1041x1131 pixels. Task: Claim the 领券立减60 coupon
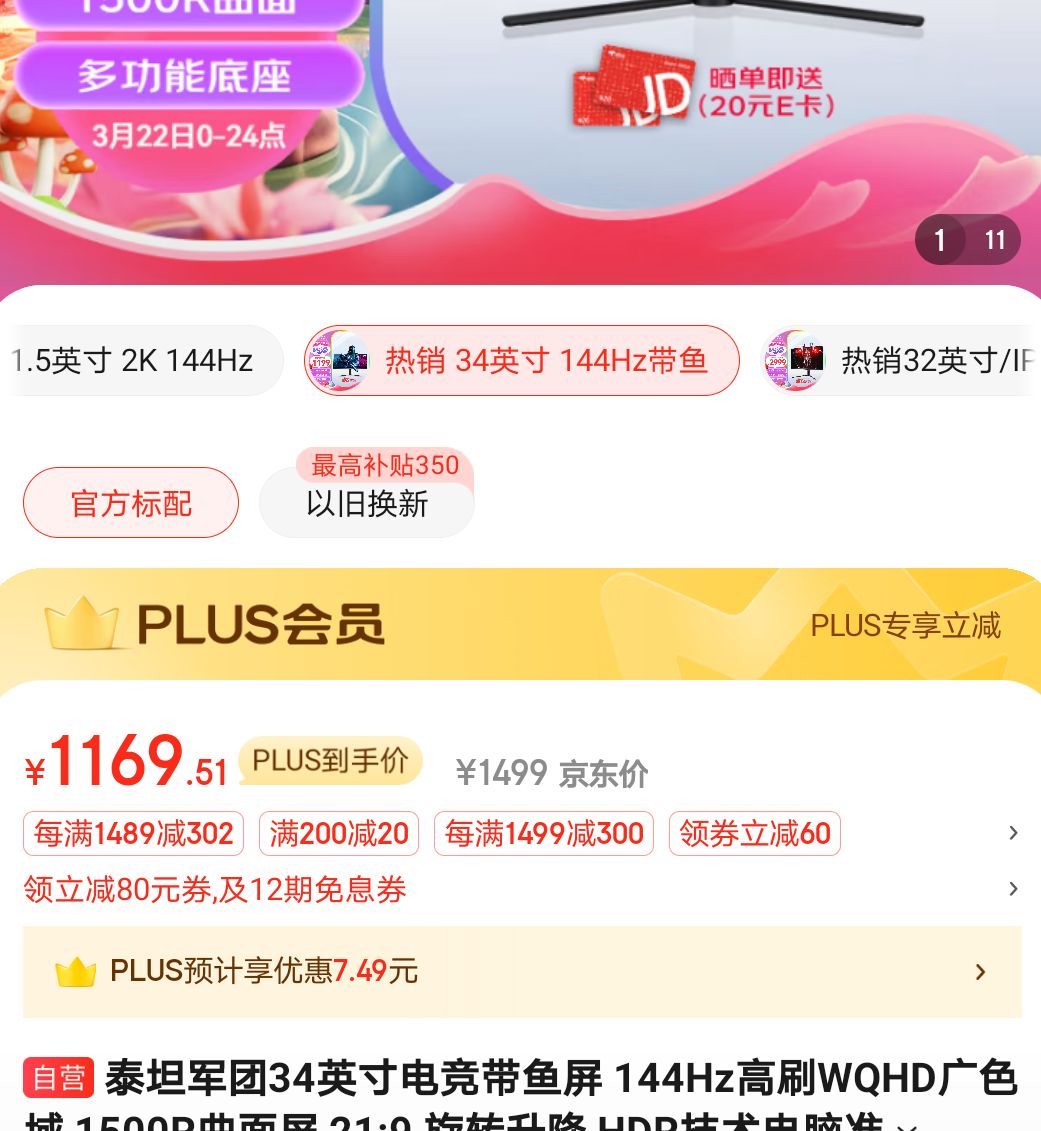point(754,834)
